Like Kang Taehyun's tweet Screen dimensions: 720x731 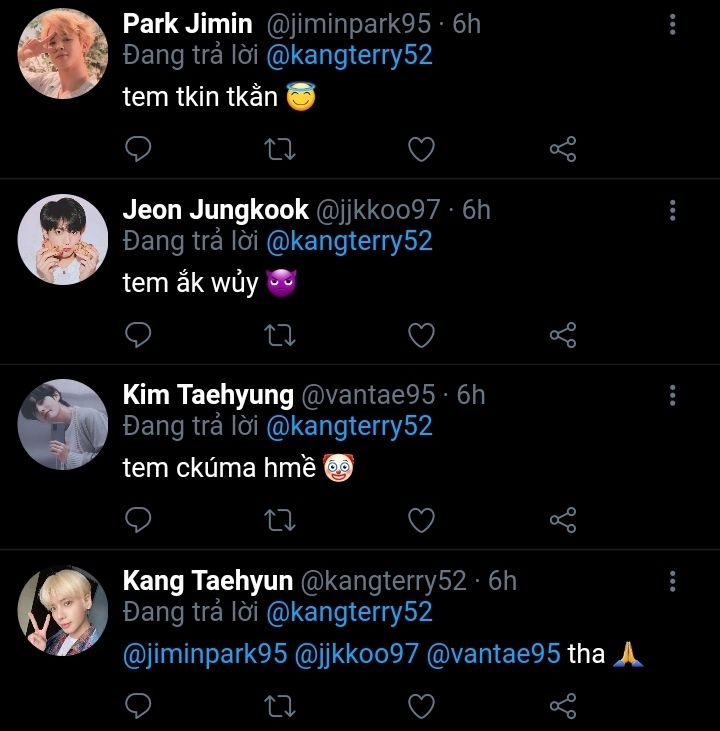(422, 706)
